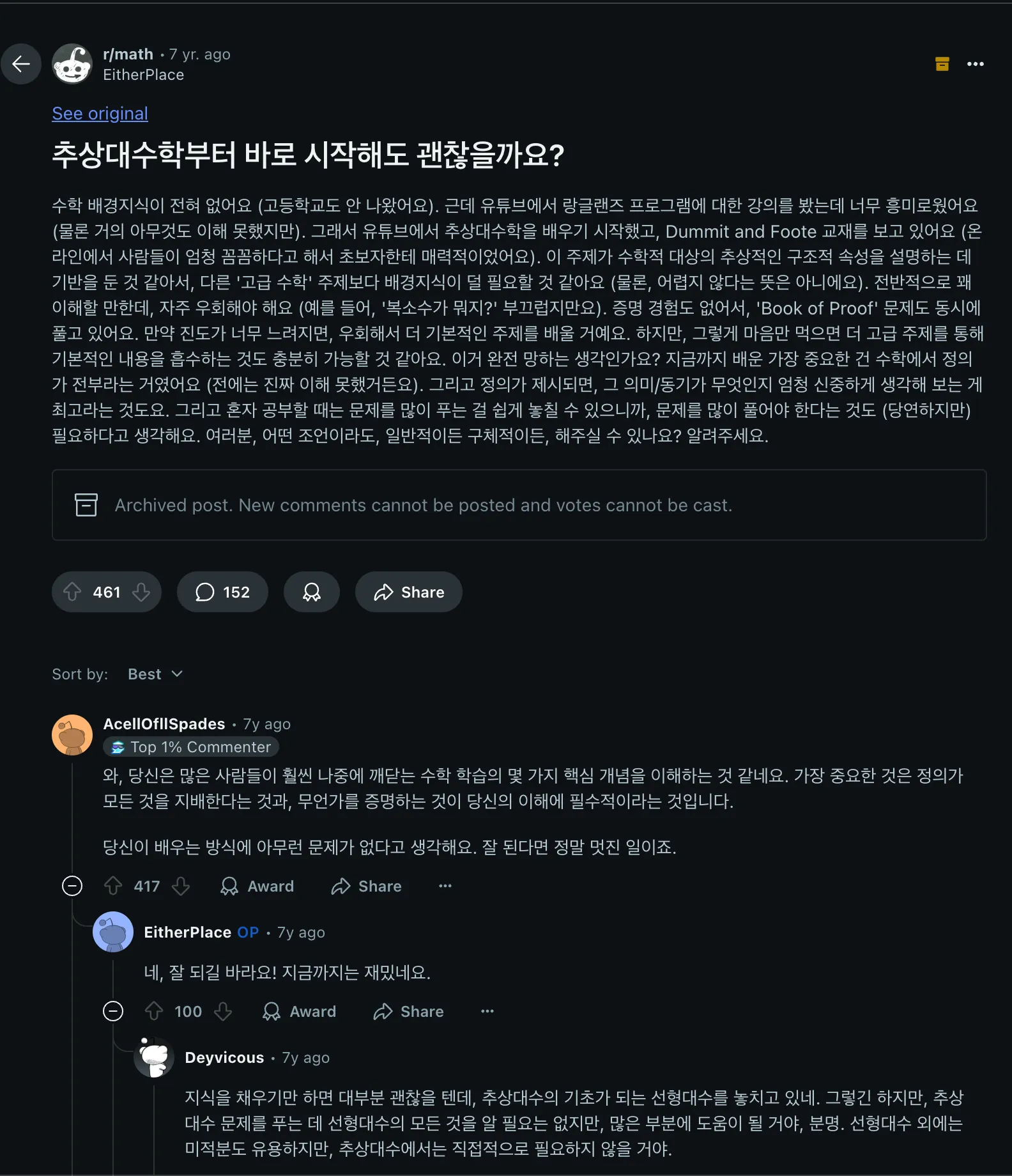Share the main post
The width and height of the screenshot is (1012, 1176).
409,592
